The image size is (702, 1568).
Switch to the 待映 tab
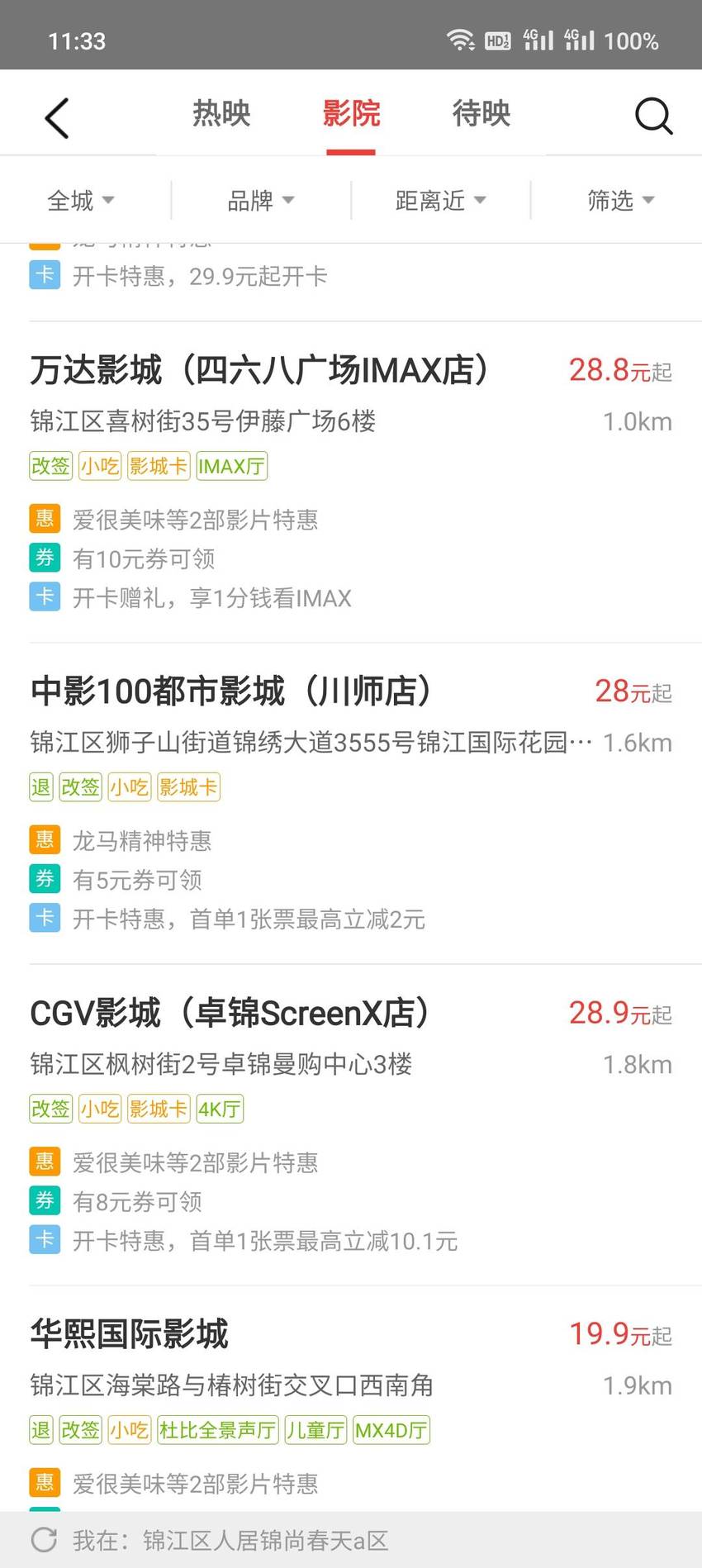481,113
